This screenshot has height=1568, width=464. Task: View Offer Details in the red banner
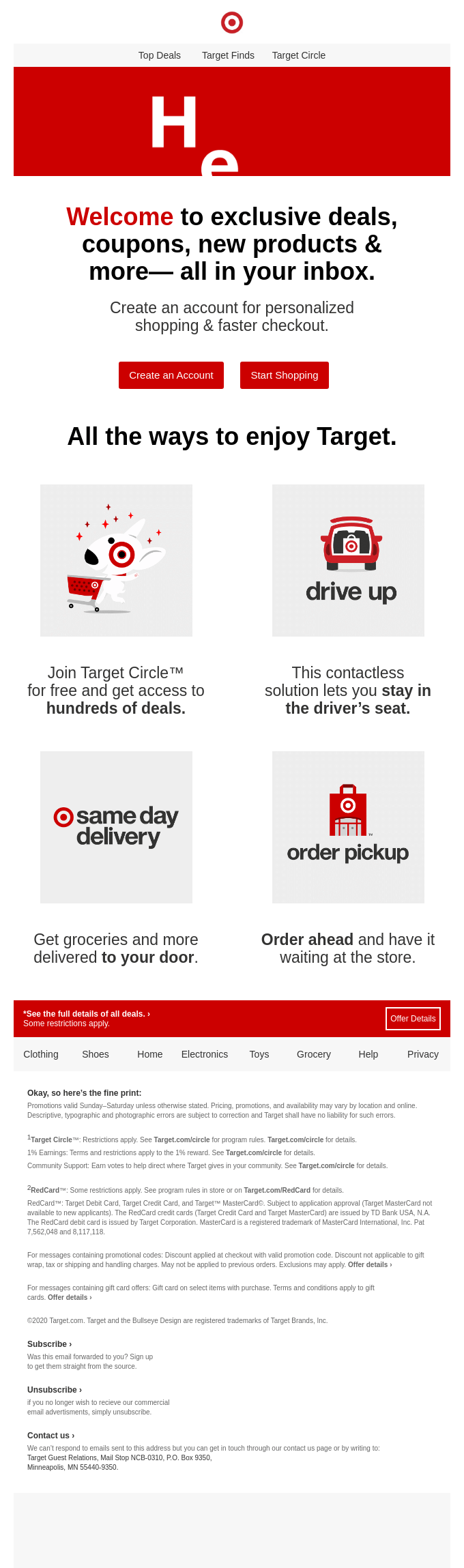click(x=413, y=1019)
